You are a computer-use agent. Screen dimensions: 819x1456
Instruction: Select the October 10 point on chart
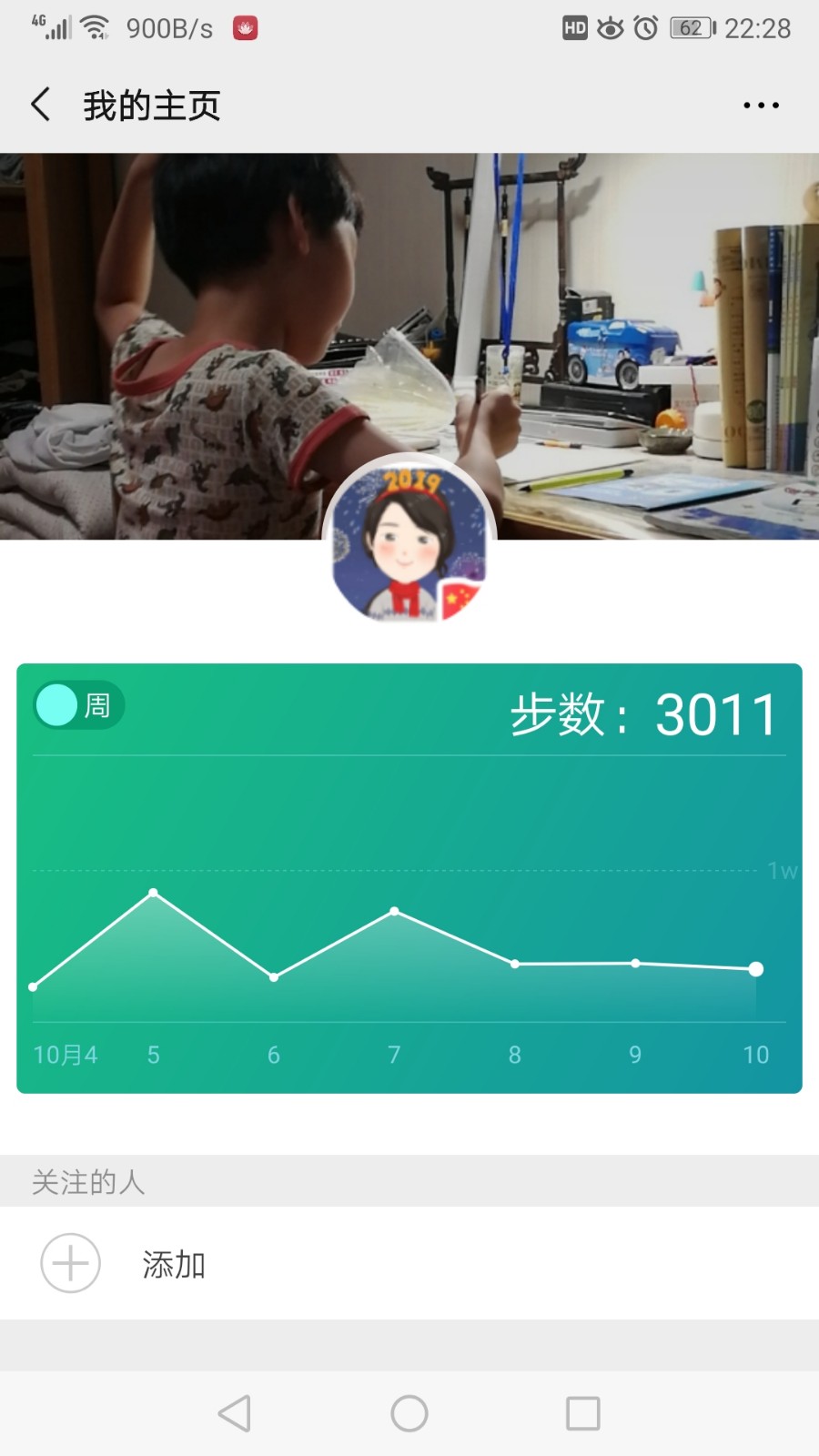click(x=756, y=969)
